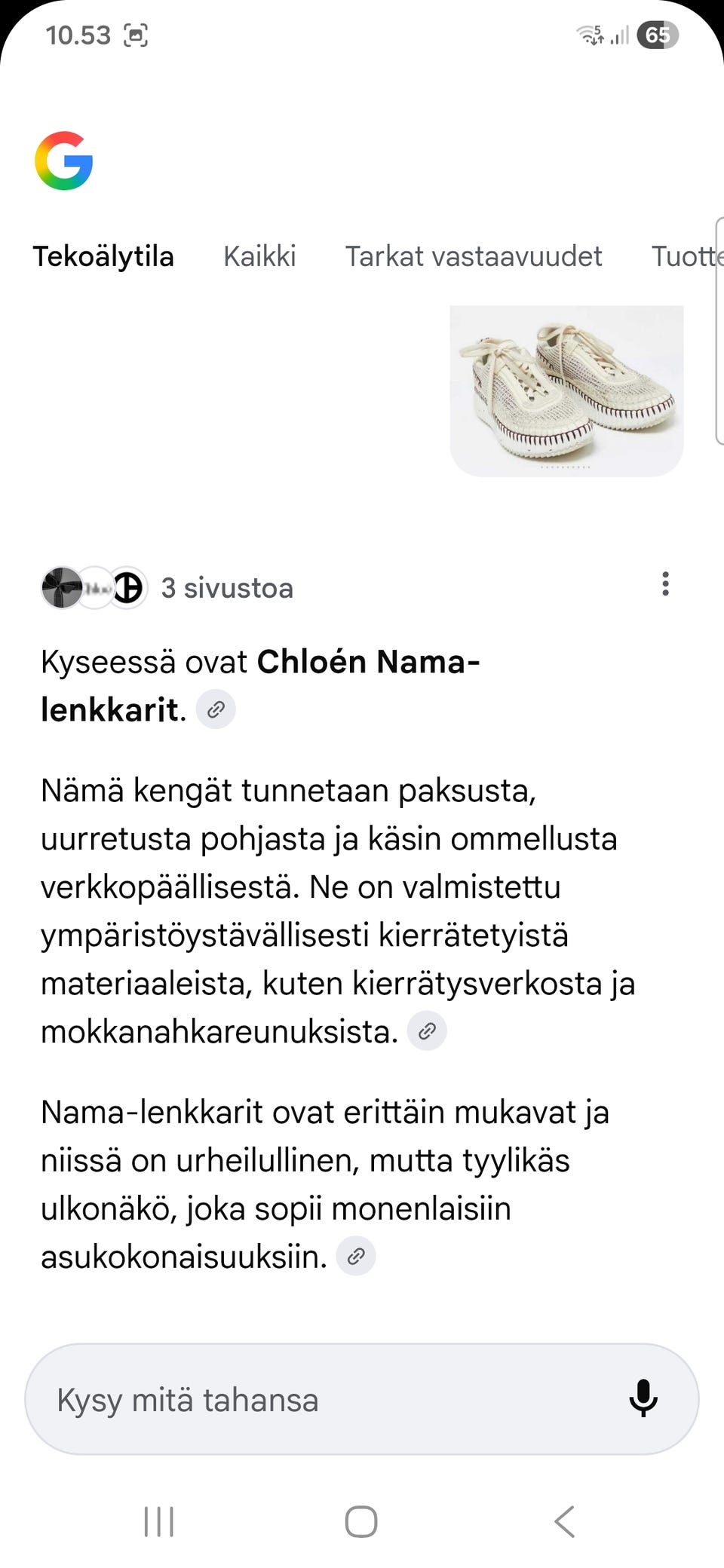724x1568 pixels.
Task: Switch to the Kaikki tab
Action: coord(259,256)
